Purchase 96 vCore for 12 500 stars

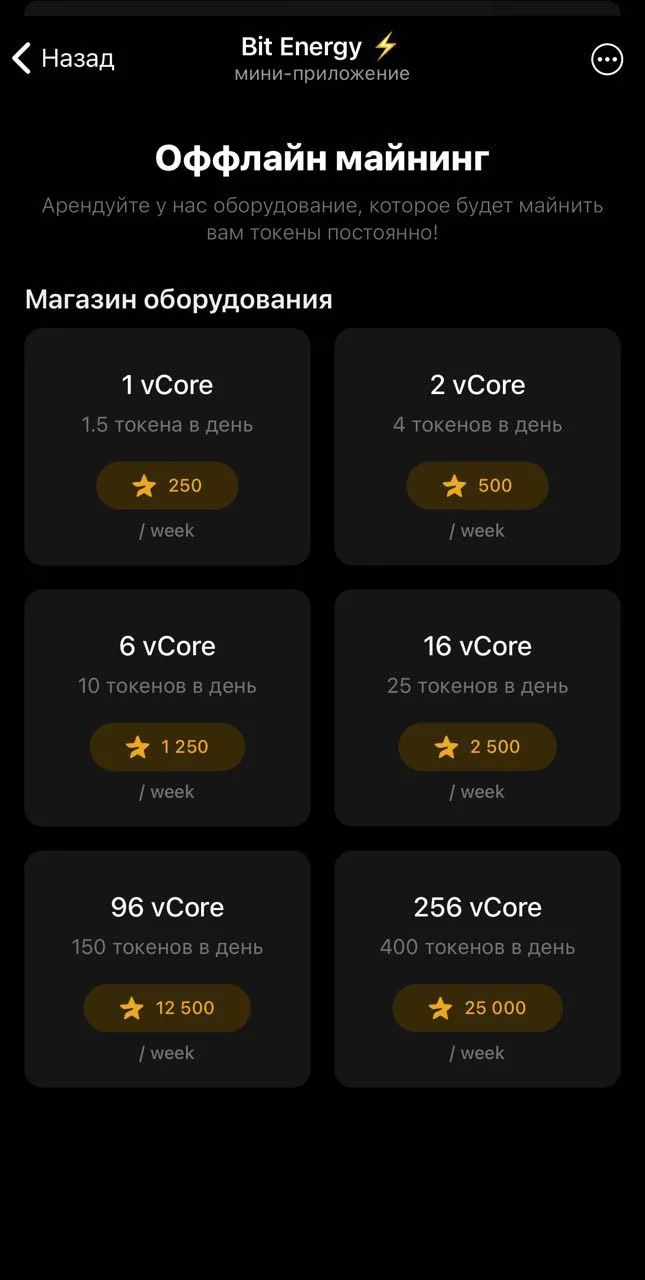point(167,1008)
